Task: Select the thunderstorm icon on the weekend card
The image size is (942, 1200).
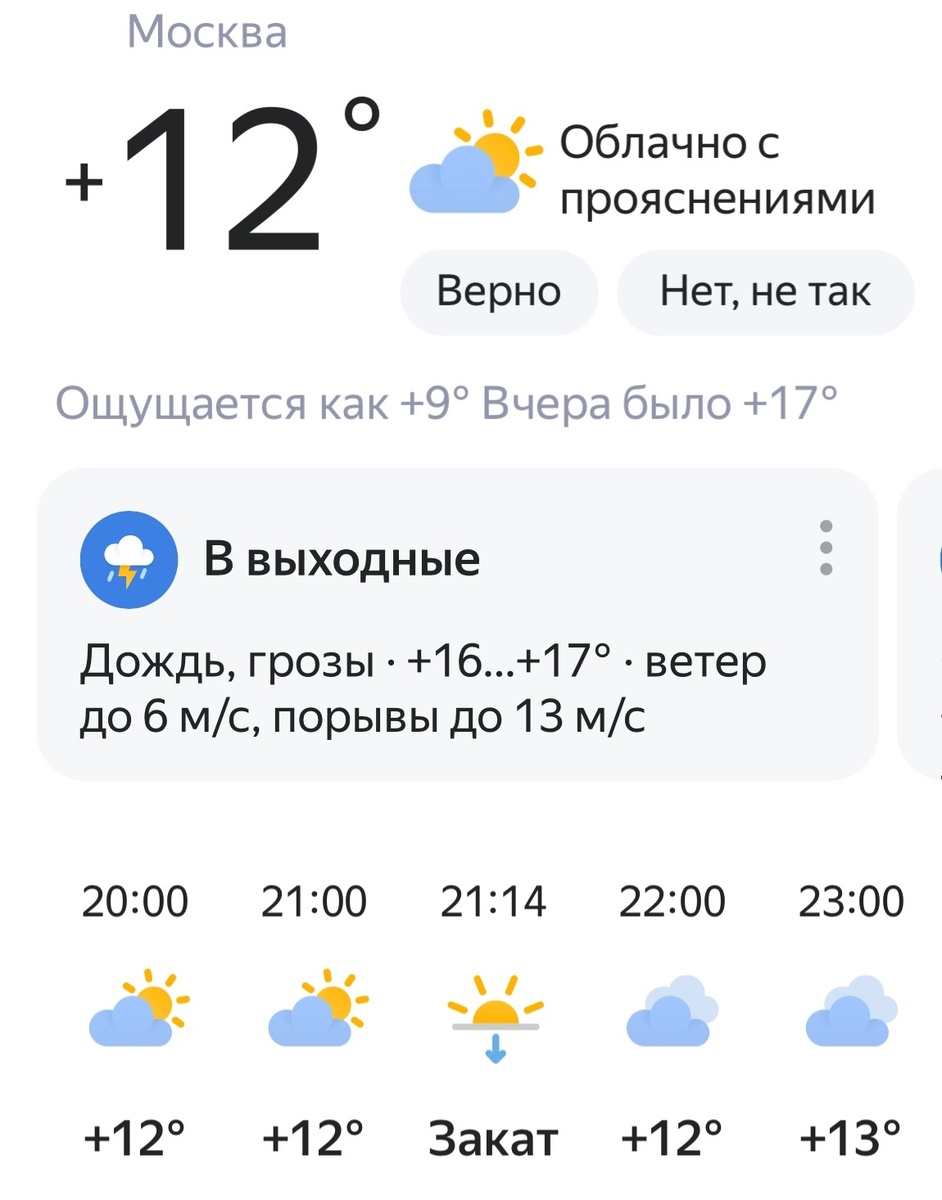Action: coord(128,558)
